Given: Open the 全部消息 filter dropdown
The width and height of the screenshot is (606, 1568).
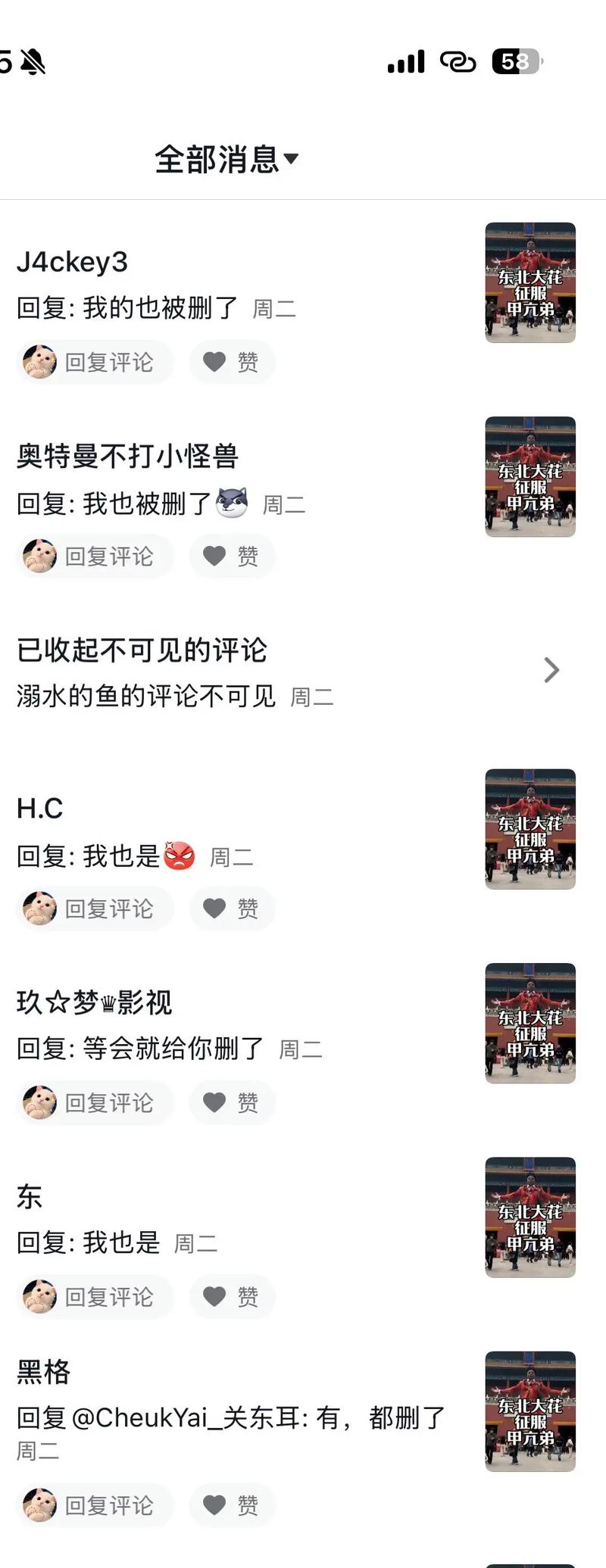Looking at the screenshot, I should pos(226,160).
